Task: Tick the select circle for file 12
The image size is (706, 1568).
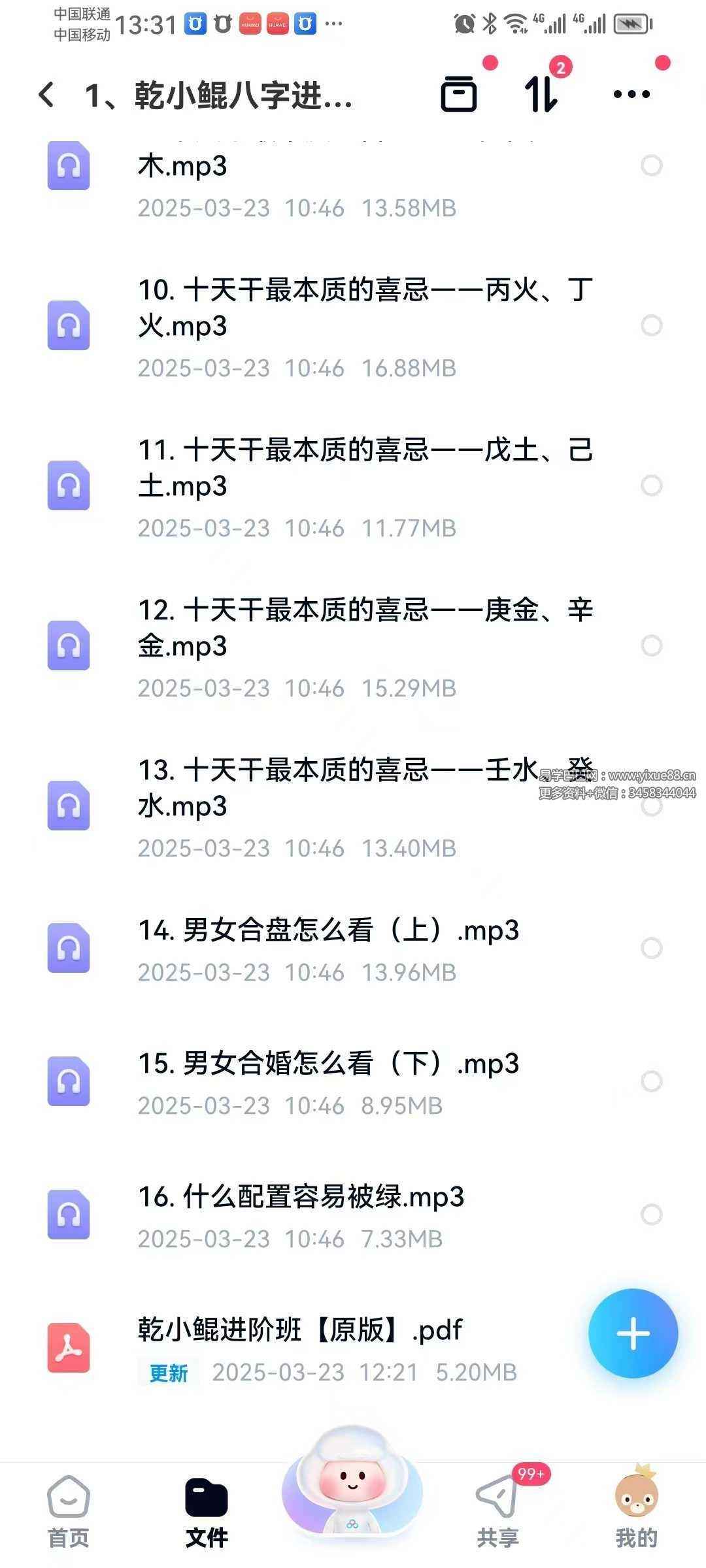Action: coord(651,645)
